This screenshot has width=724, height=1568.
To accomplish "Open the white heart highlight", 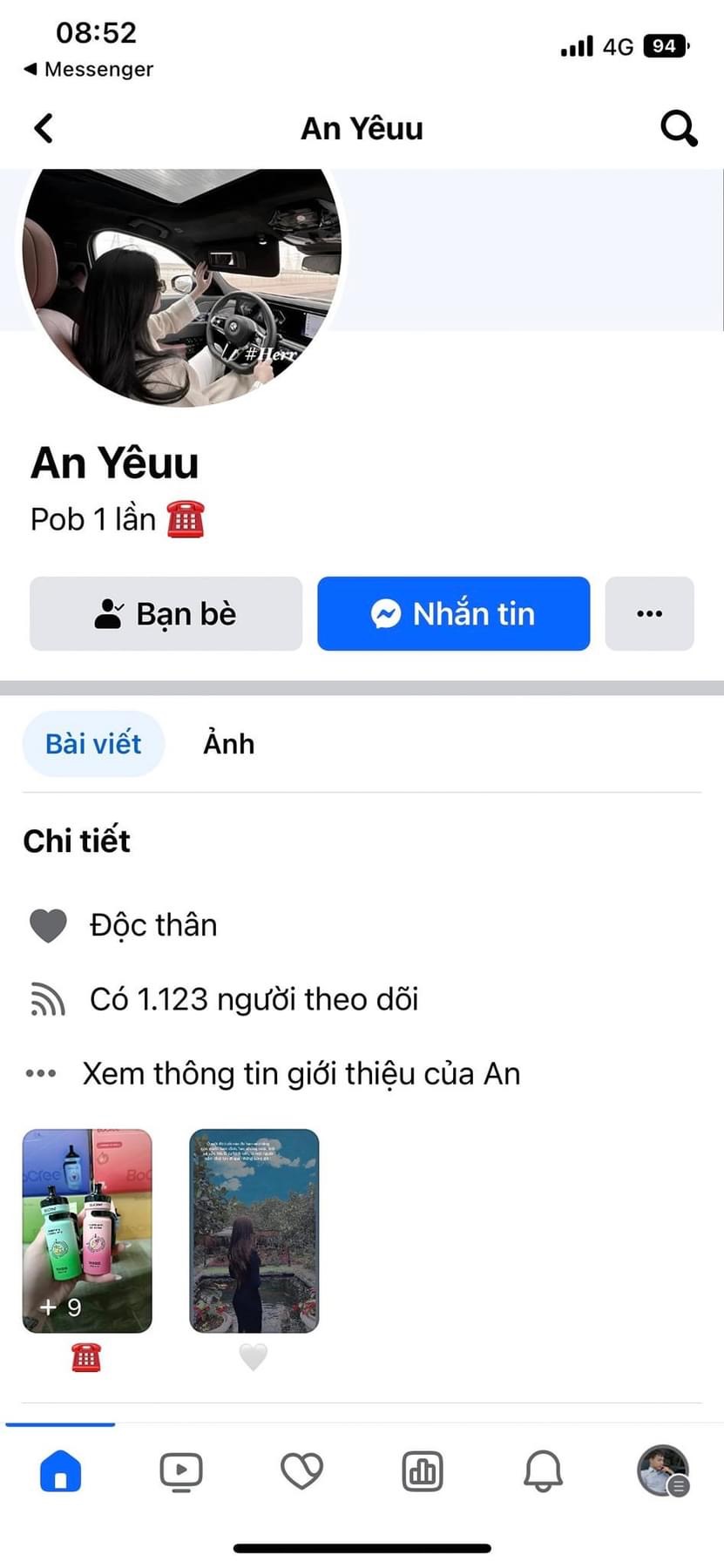I will (x=254, y=1230).
